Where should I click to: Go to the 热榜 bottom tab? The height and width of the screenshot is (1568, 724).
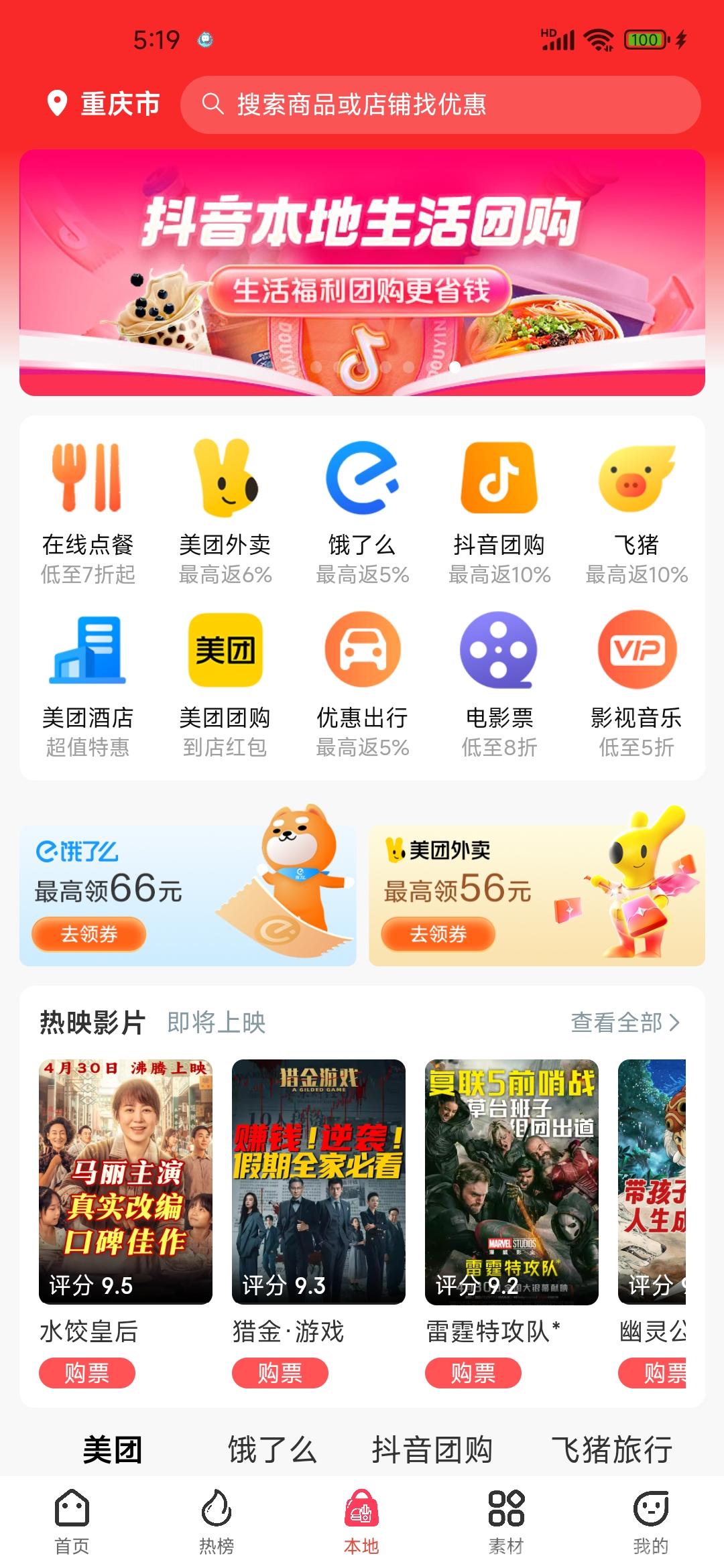coord(217,1522)
